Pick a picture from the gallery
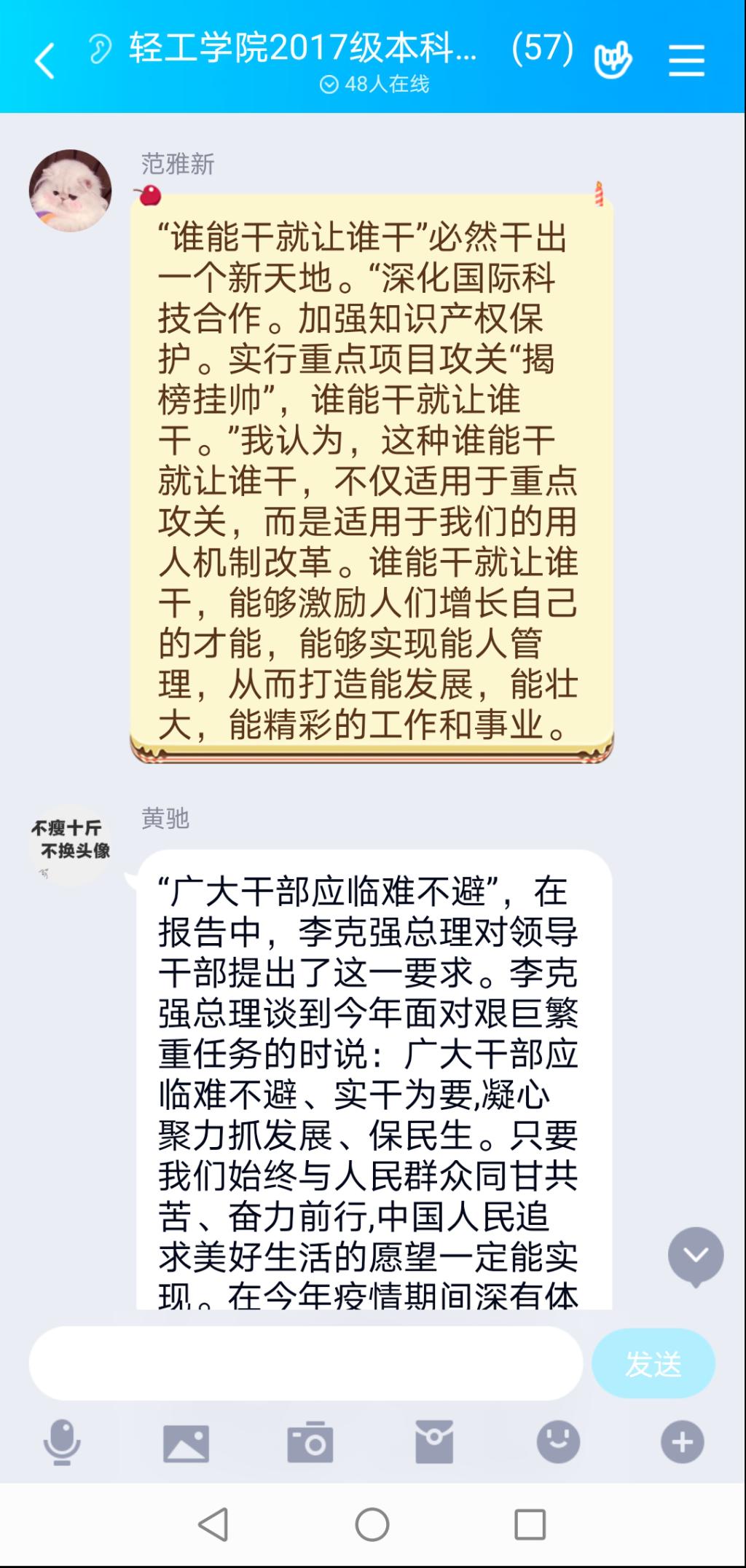The image size is (746, 1568). pos(186,1442)
